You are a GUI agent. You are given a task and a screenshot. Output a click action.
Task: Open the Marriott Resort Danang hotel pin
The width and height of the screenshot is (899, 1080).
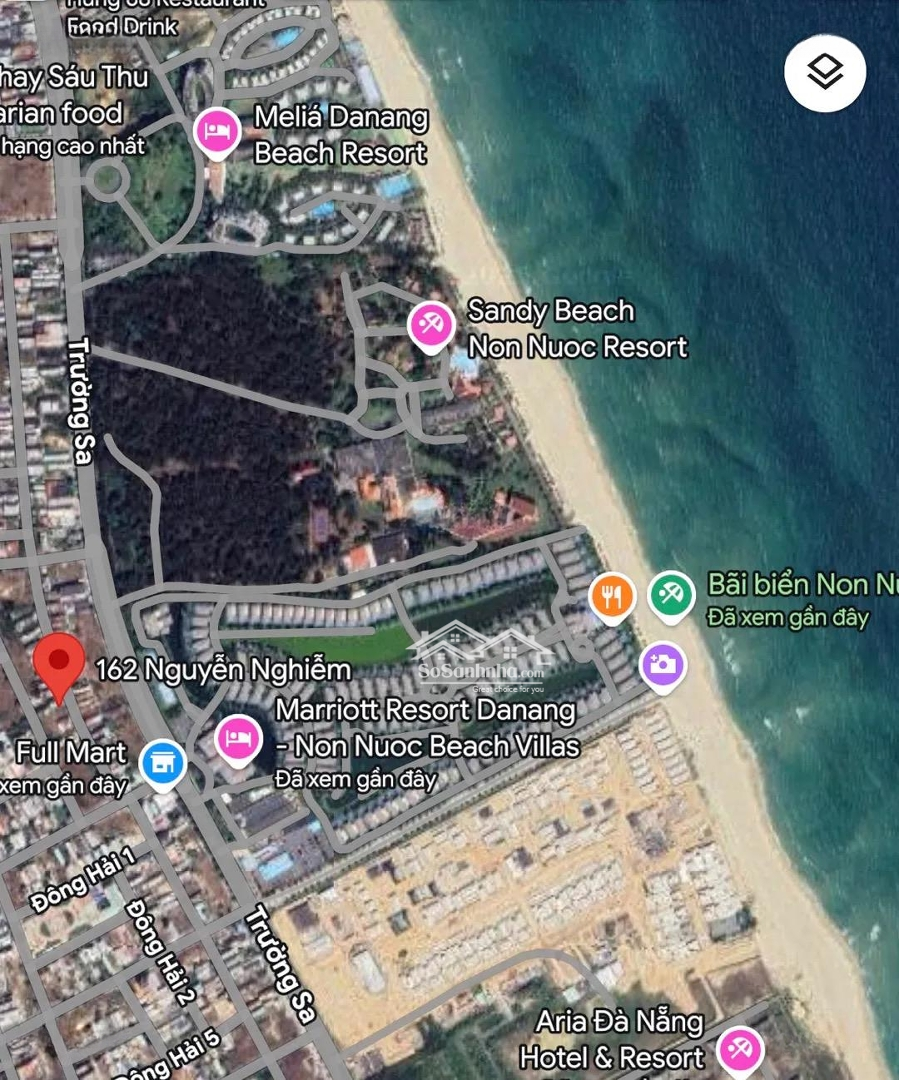[238, 740]
